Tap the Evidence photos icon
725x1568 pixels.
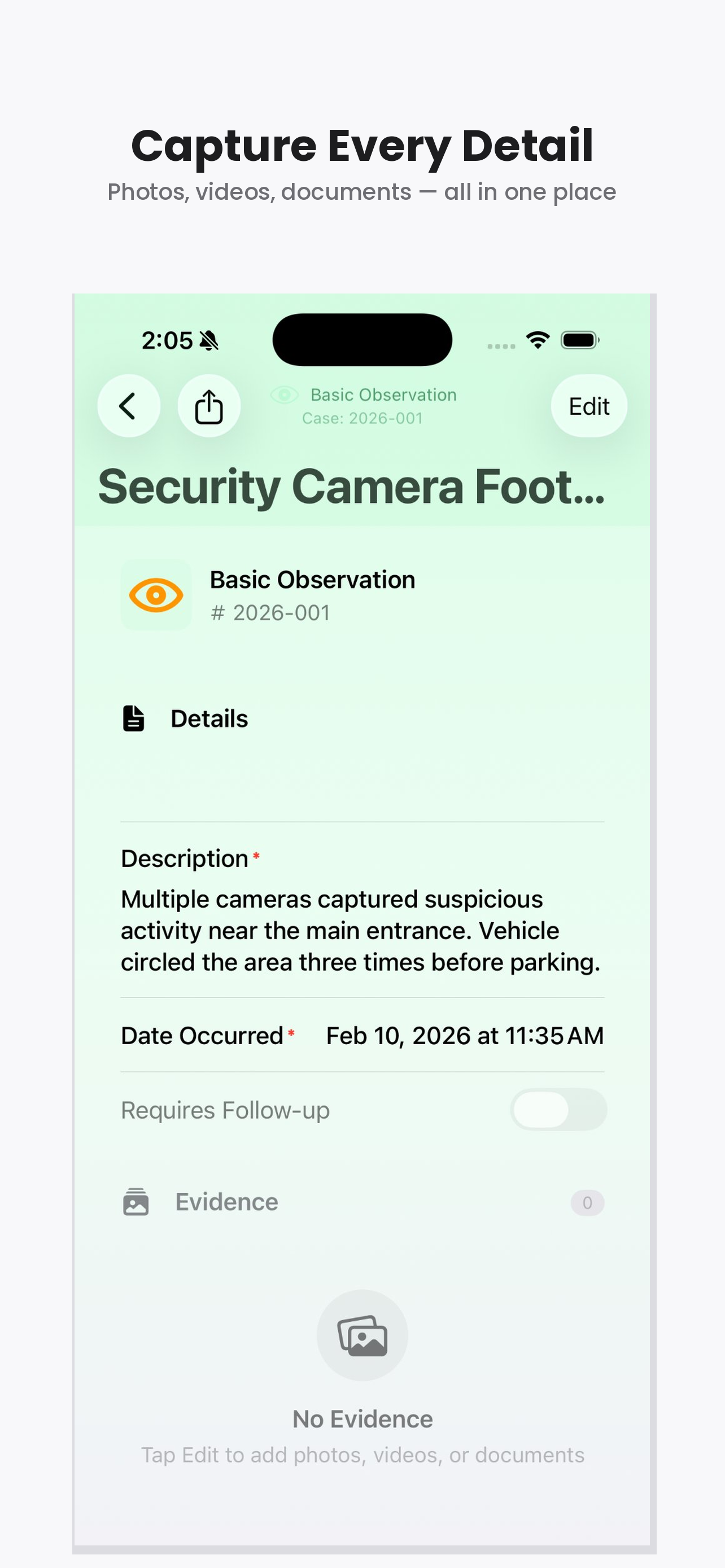[x=135, y=1202]
